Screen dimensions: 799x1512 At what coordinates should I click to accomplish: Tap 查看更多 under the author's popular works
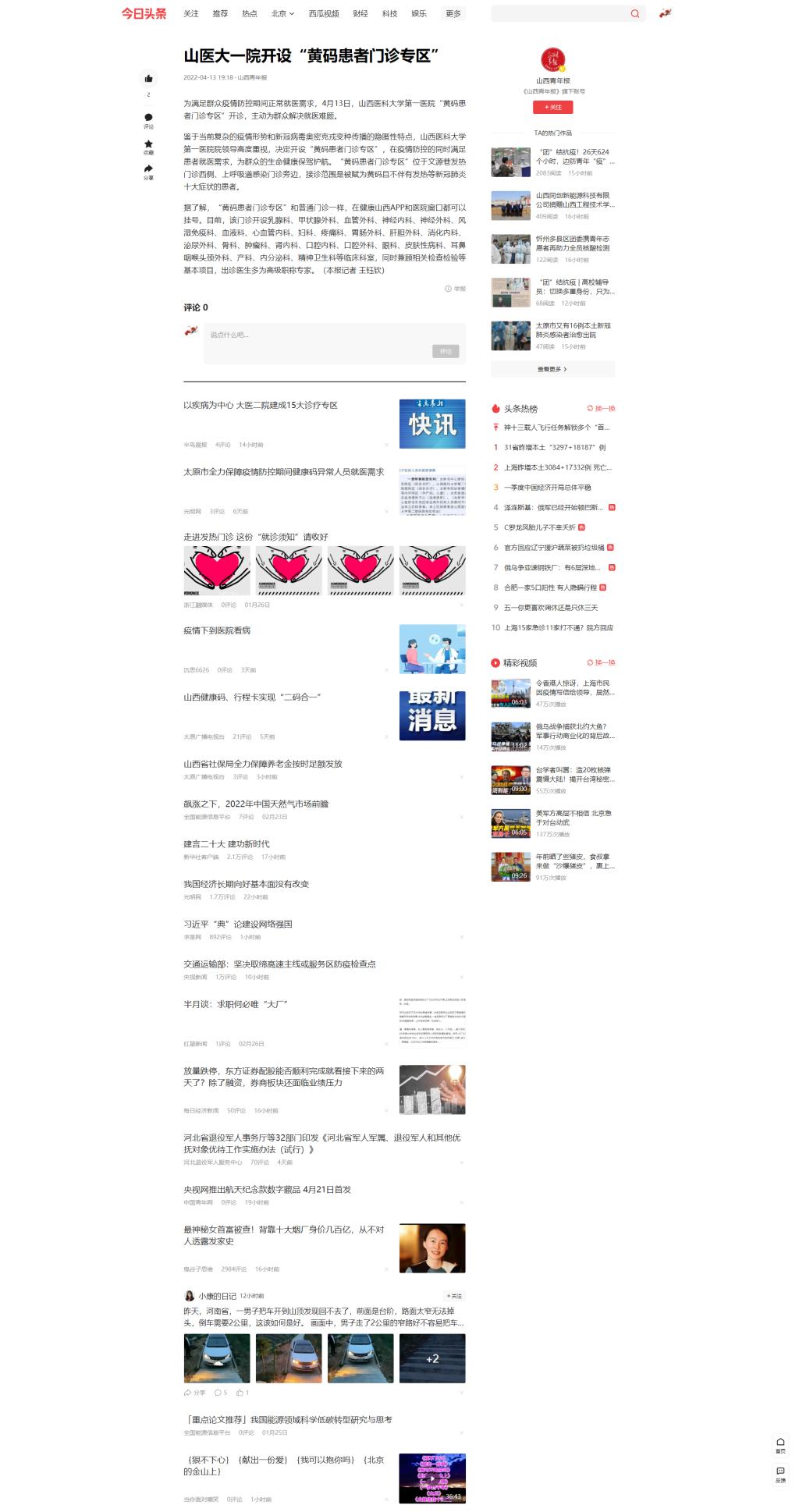point(552,369)
